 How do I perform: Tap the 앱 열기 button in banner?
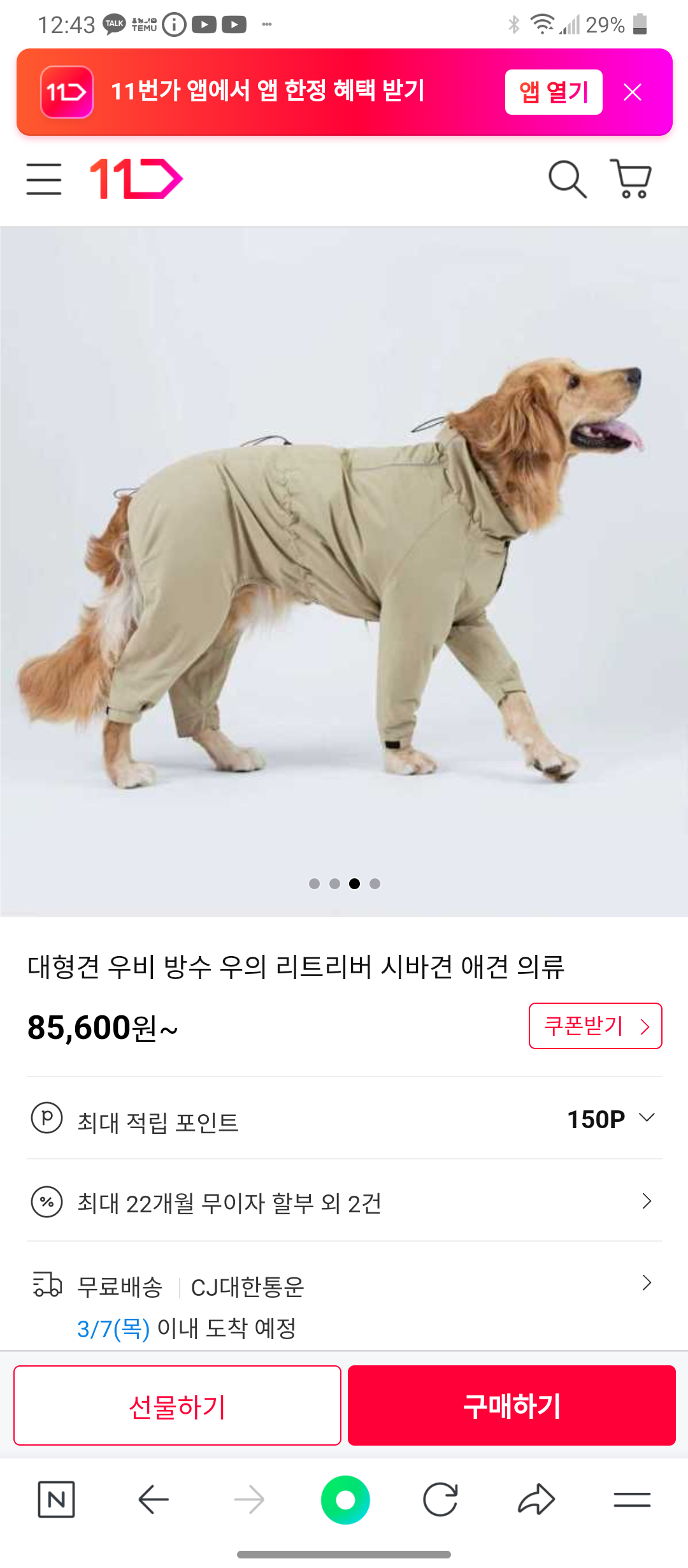click(554, 92)
